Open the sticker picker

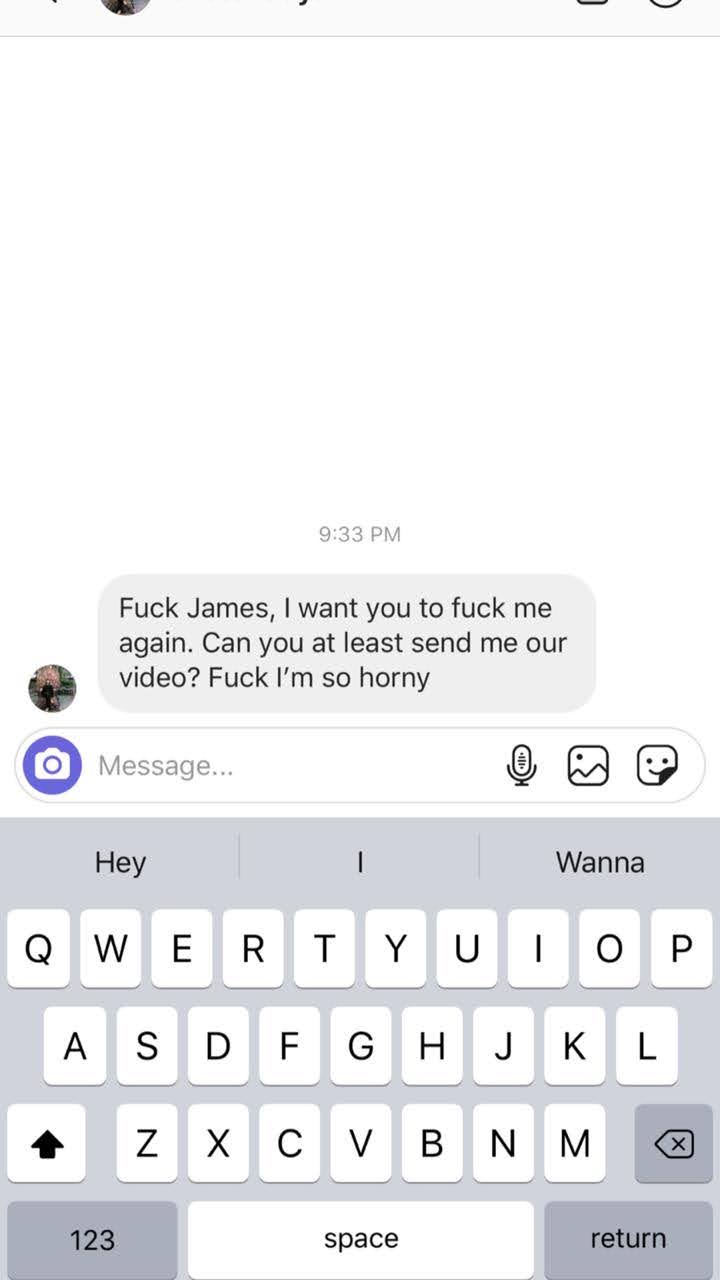tap(657, 766)
